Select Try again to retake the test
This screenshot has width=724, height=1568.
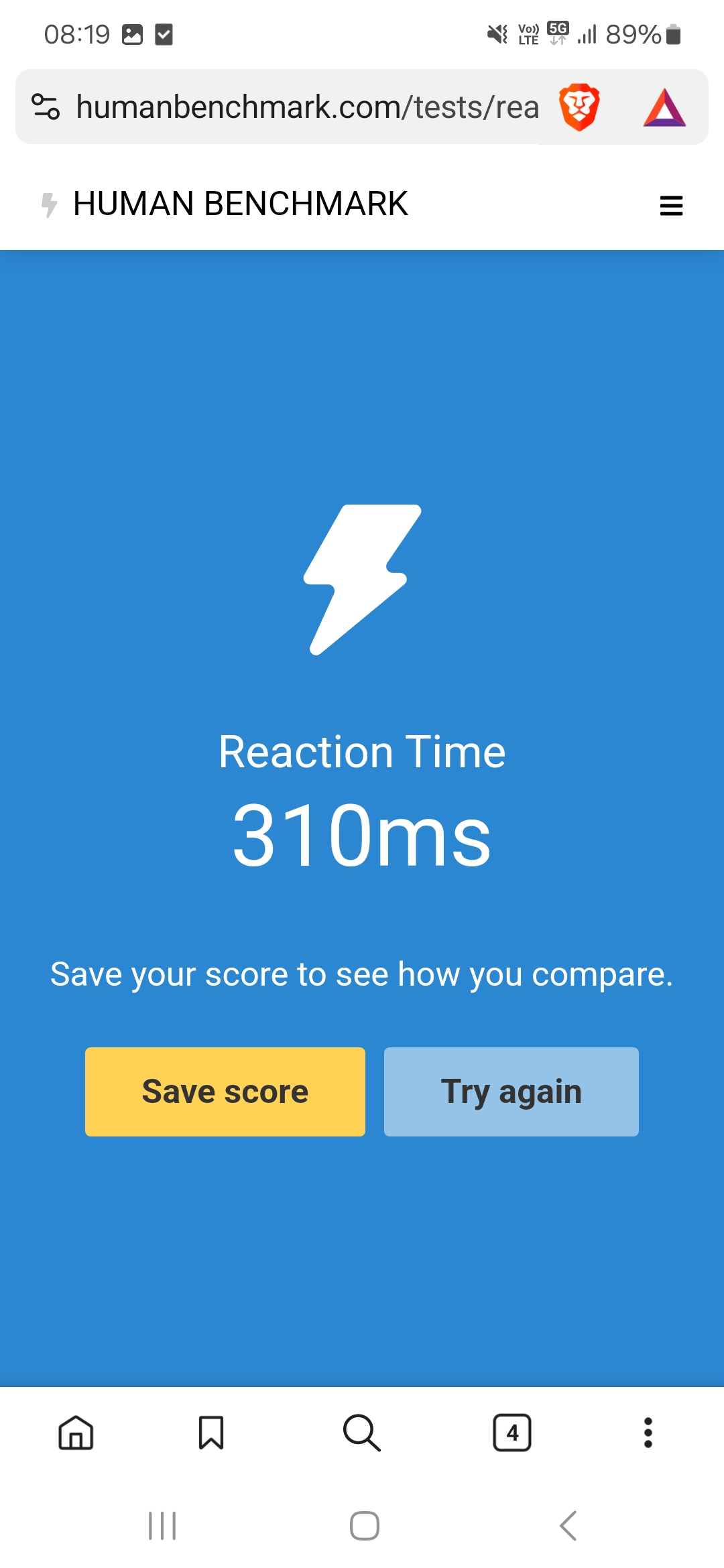tap(511, 1092)
